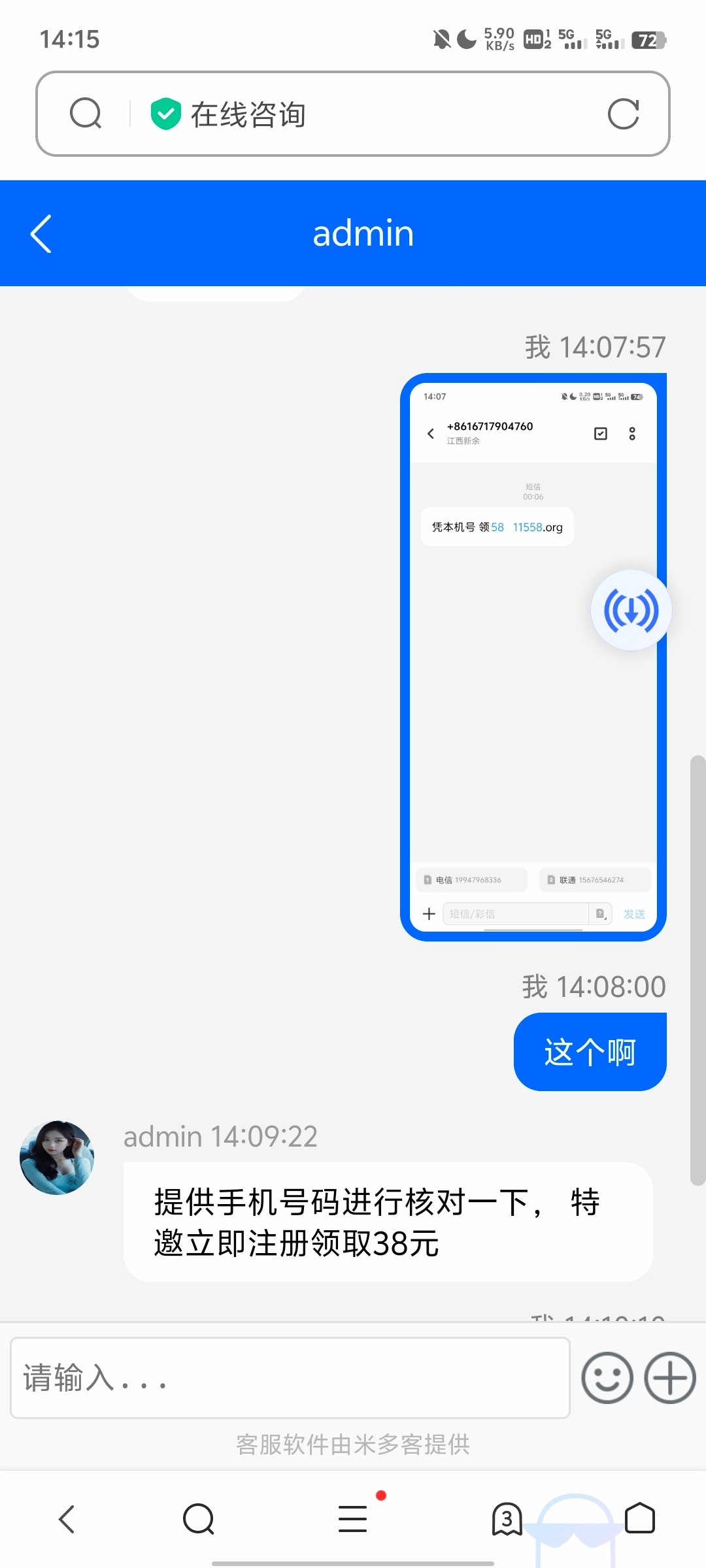Image resolution: width=706 pixels, height=1568 pixels.
Task: Open admin's avatar picture
Action: coord(57,1158)
